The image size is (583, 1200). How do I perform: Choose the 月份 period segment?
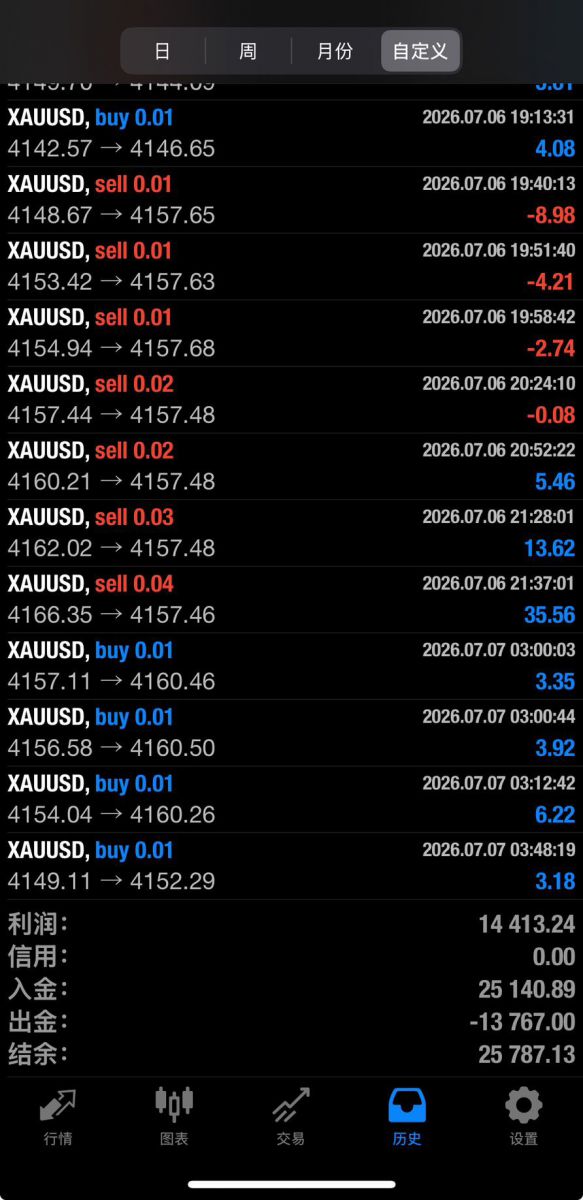click(335, 51)
